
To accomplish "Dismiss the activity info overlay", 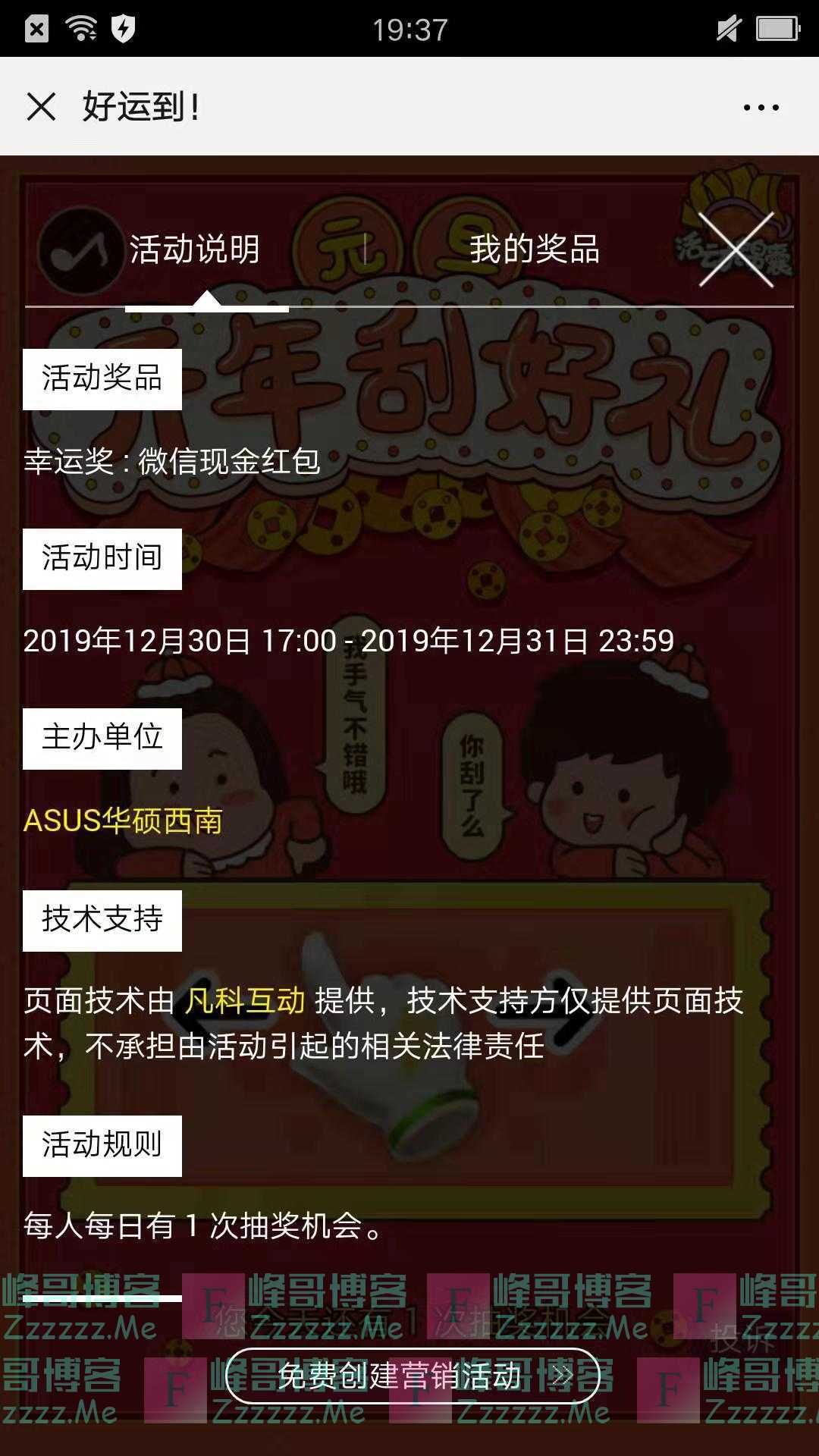I will tap(736, 249).
